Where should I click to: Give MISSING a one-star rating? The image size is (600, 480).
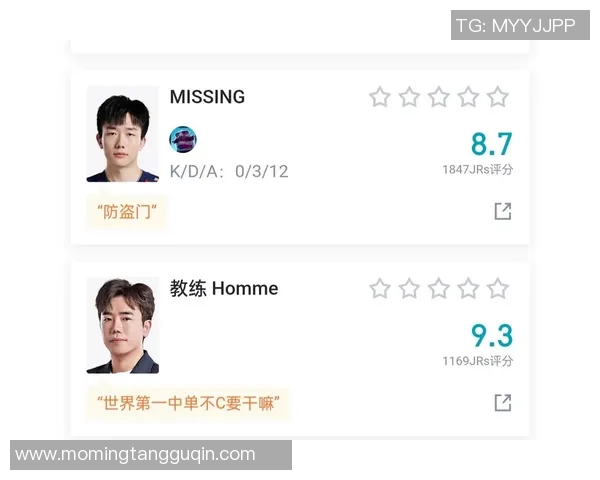pos(379,97)
